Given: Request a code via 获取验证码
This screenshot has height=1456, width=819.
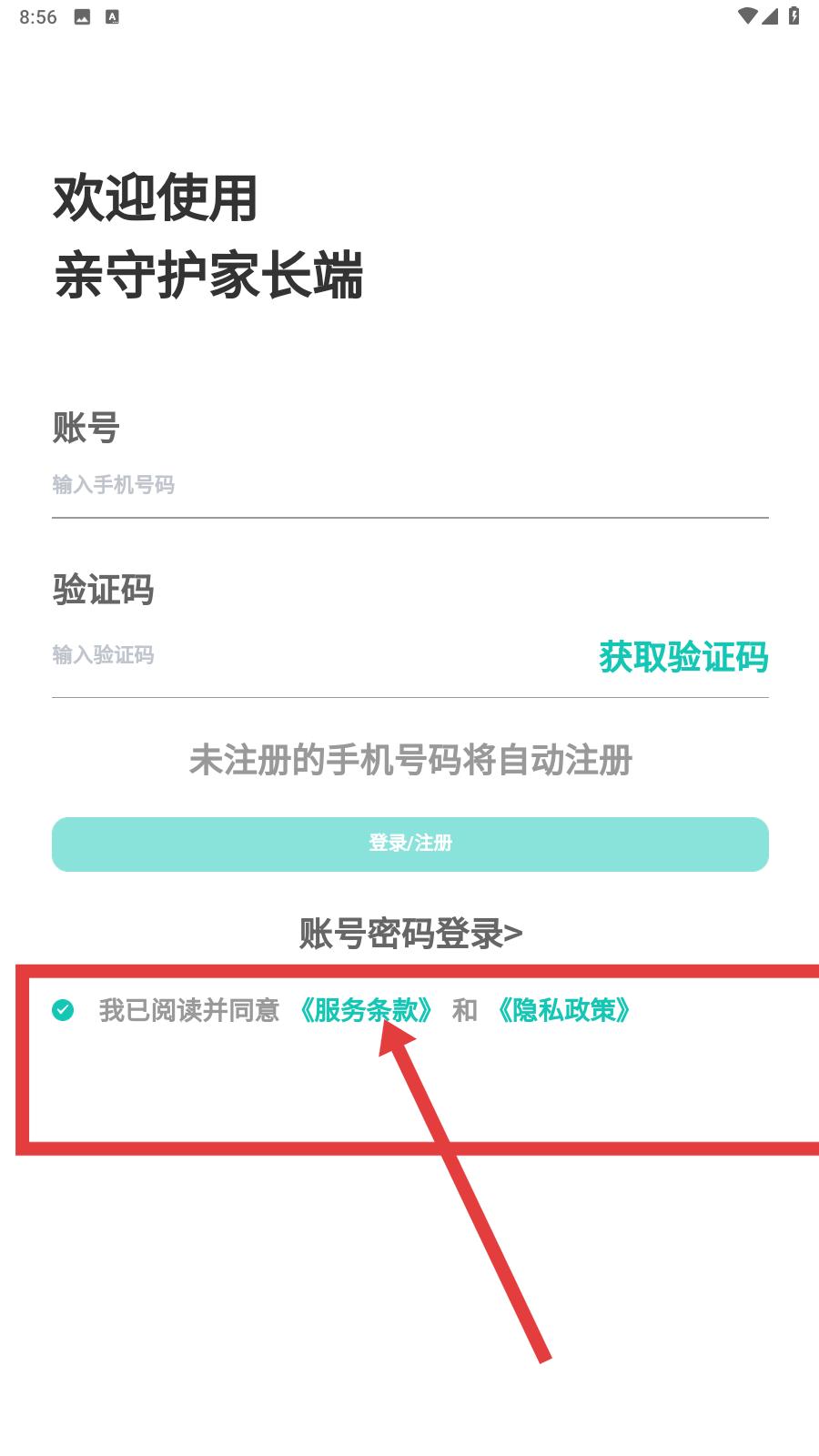Looking at the screenshot, I should (x=683, y=656).
